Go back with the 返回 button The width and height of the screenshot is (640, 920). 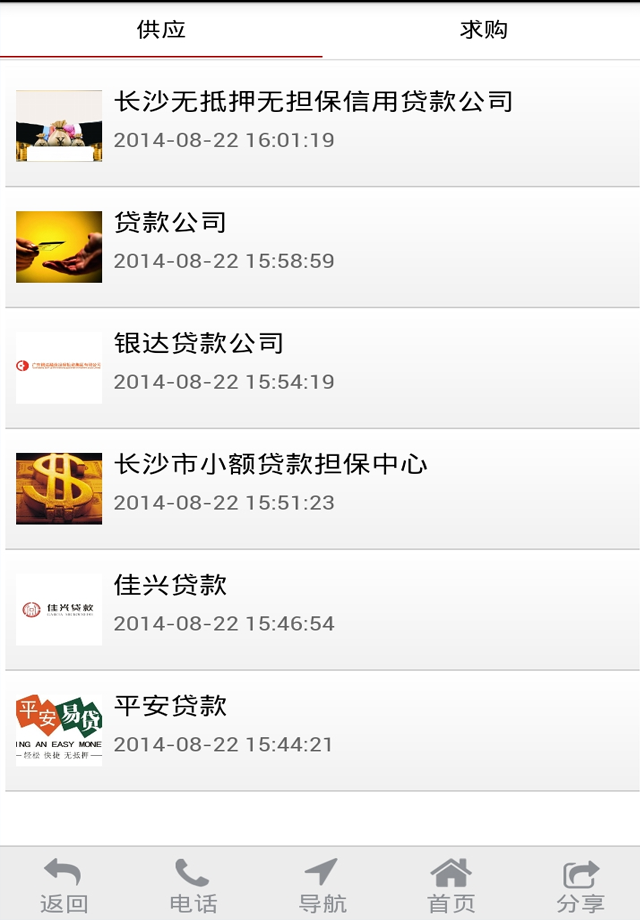(x=64, y=885)
